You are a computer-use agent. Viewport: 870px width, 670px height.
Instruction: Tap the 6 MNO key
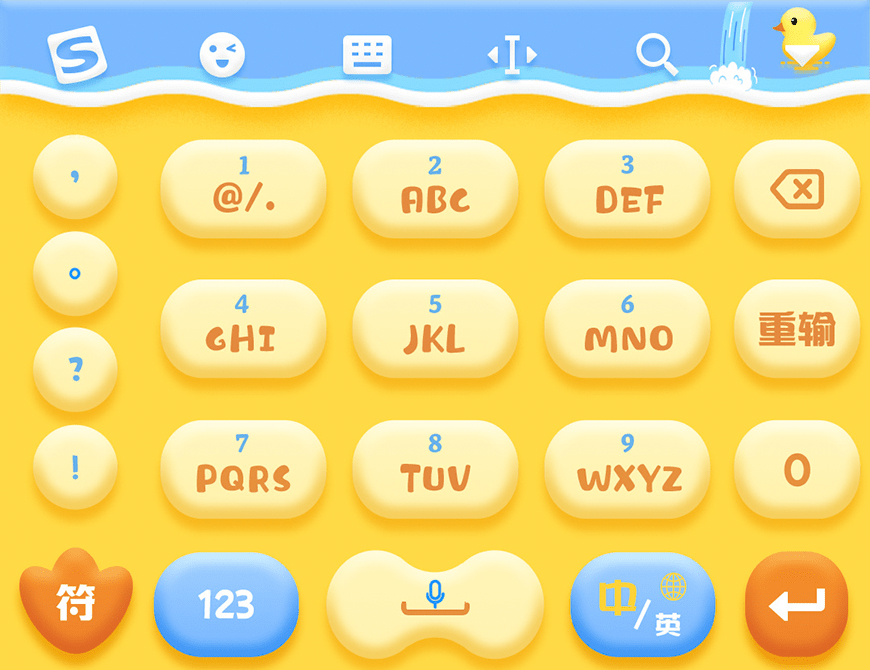pos(627,328)
